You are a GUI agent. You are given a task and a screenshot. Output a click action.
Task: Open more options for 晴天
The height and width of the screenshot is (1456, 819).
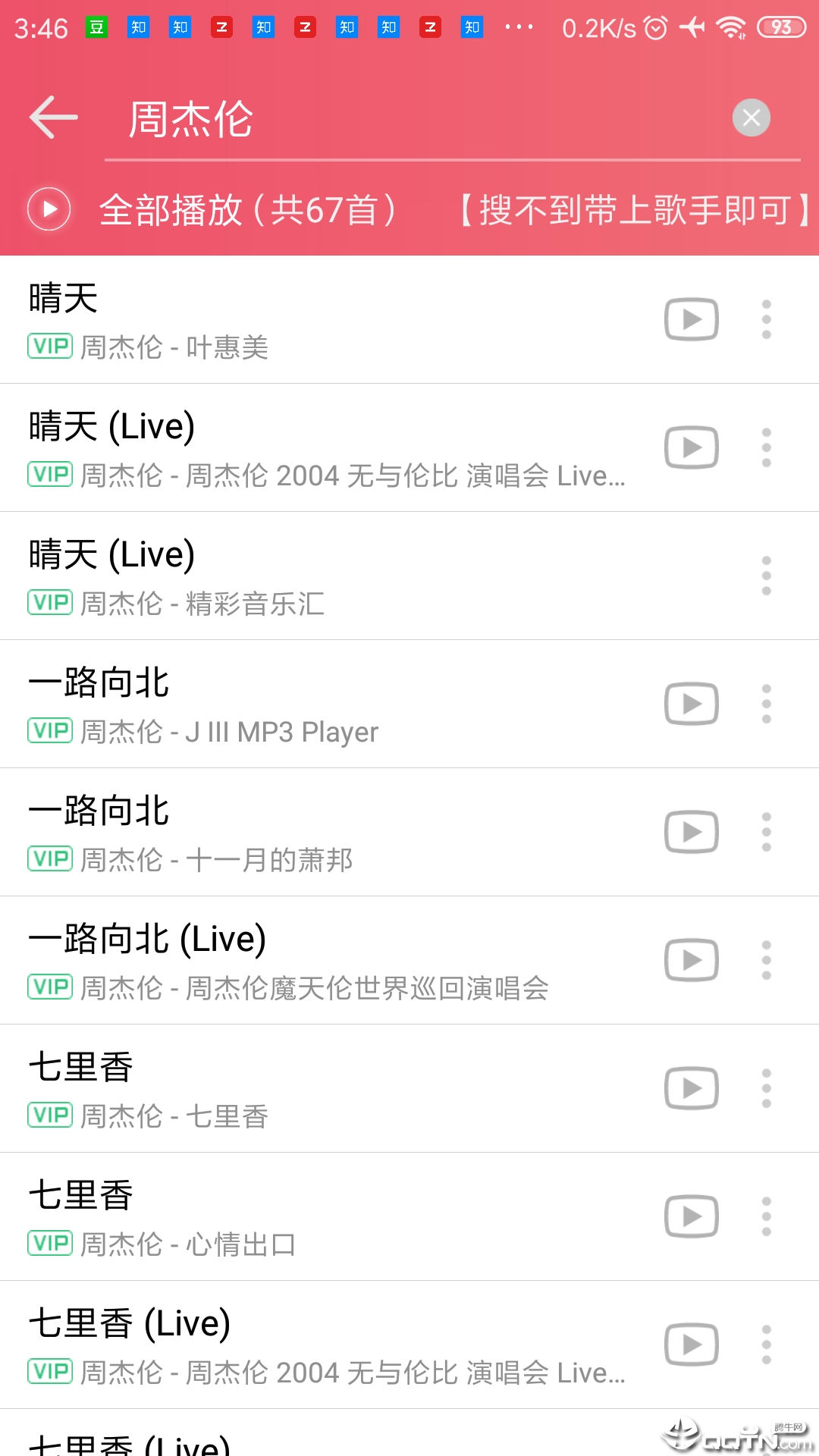click(767, 319)
